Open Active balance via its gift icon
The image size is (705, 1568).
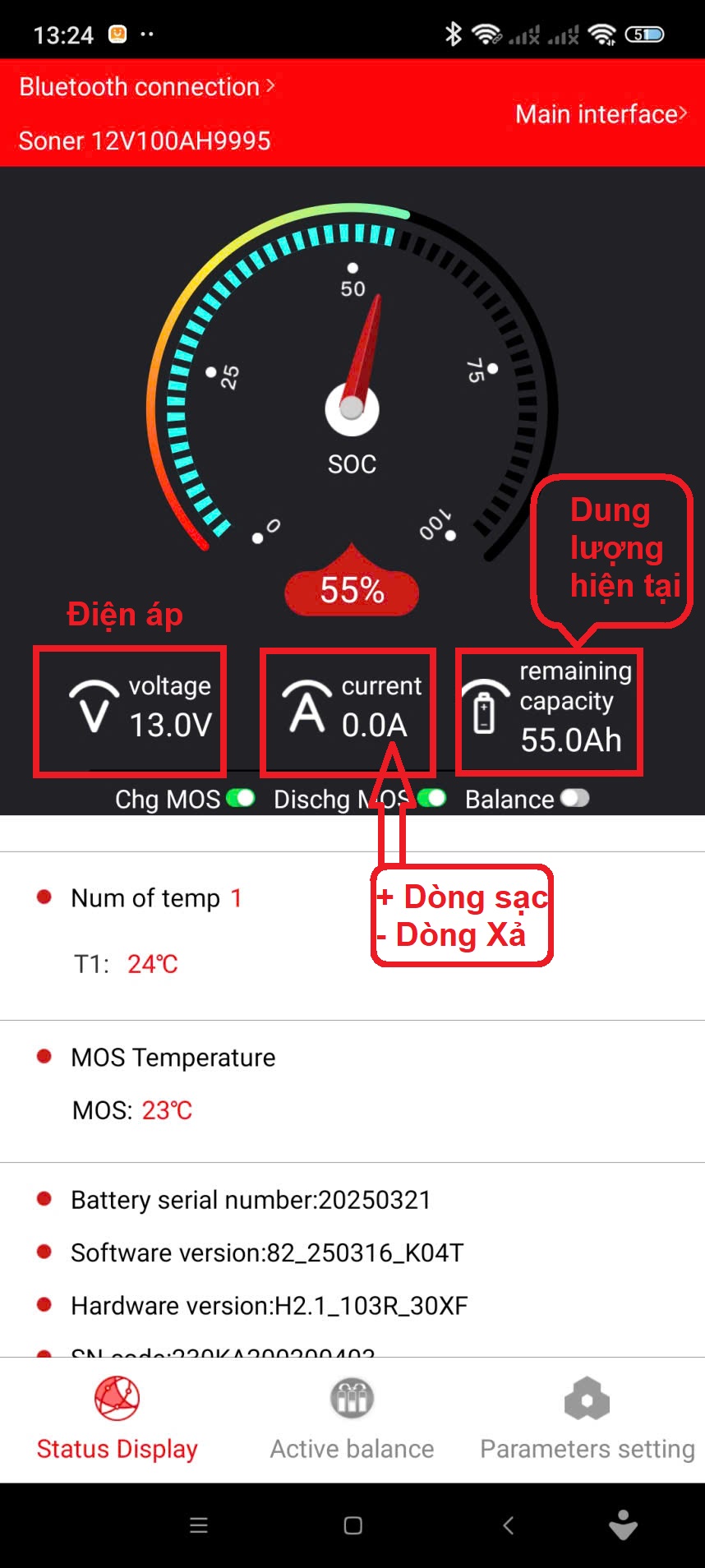[352, 1397]
